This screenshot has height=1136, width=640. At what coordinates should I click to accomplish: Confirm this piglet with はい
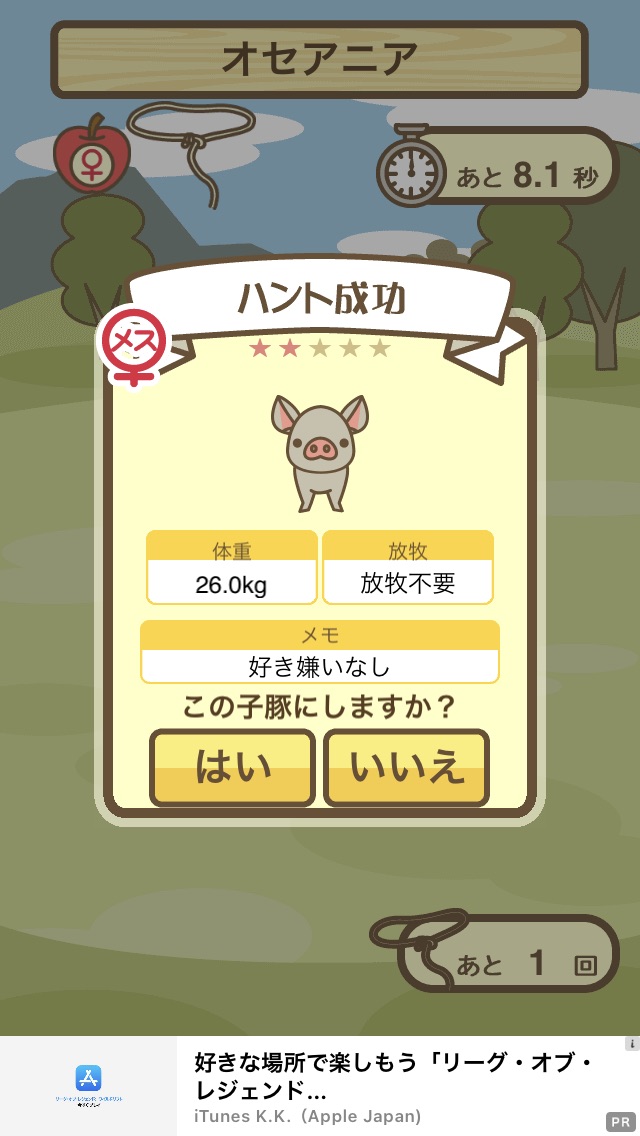pos(232,768)
